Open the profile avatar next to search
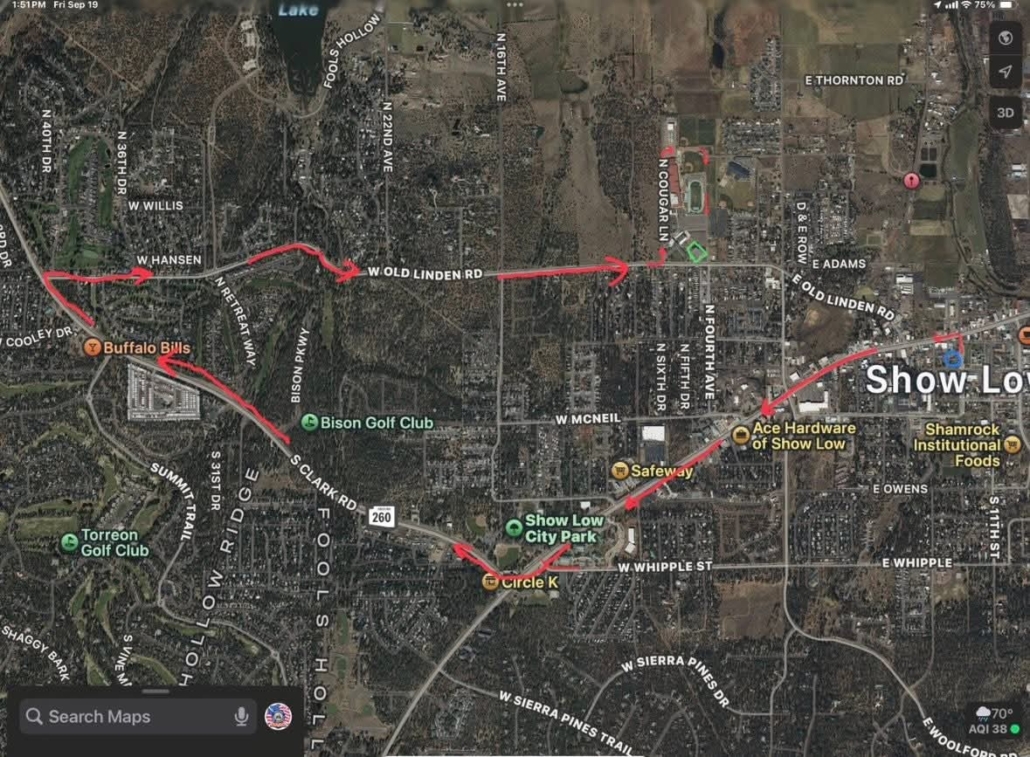The width and height of the screenshot is (1030, 757). click(278, 716)
